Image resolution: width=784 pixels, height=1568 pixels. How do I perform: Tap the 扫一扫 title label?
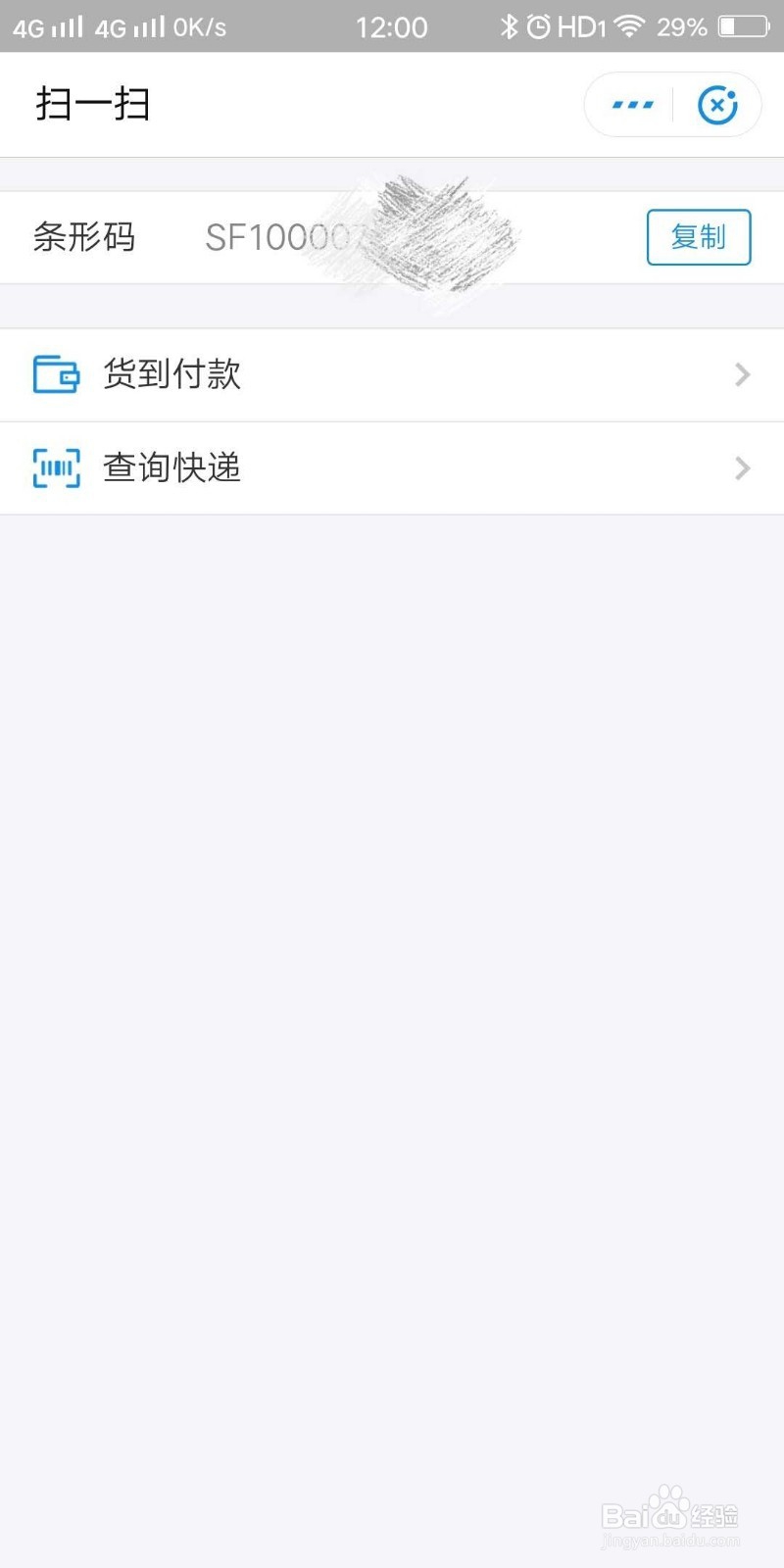click(x=93, y=104)
